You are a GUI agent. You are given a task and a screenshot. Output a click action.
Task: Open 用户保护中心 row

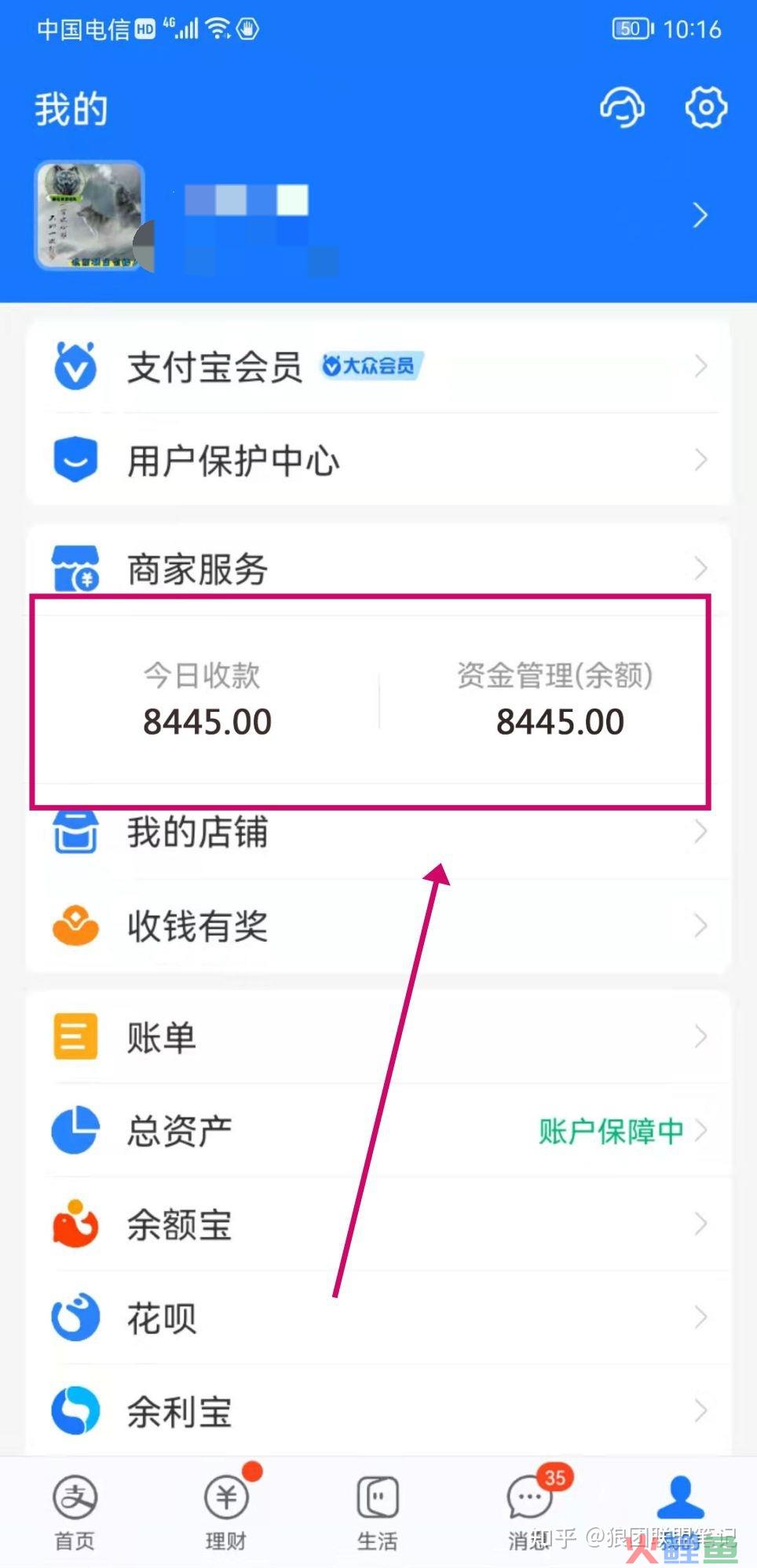pos(377,460)
